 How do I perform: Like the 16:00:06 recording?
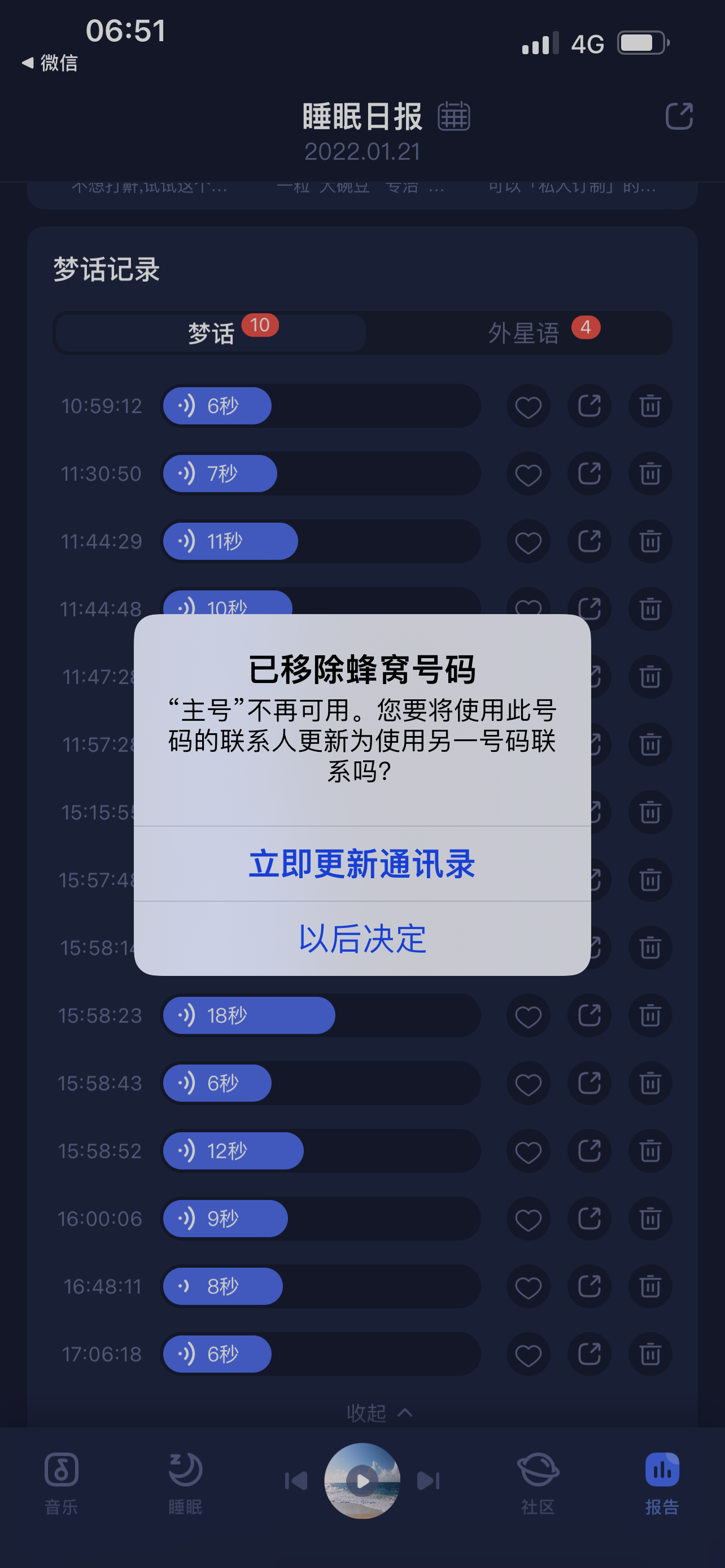coord(528,1219)
